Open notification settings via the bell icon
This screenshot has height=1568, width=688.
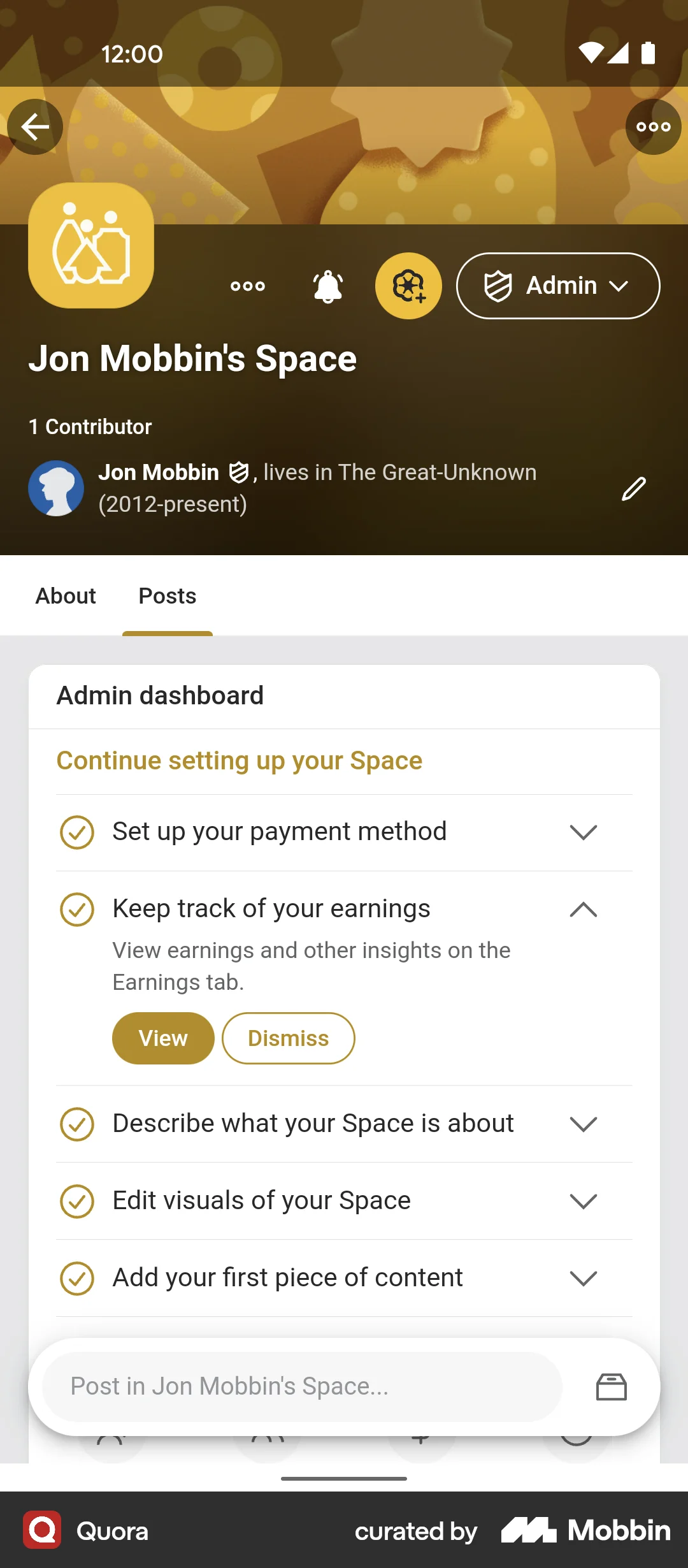[327, 286]
